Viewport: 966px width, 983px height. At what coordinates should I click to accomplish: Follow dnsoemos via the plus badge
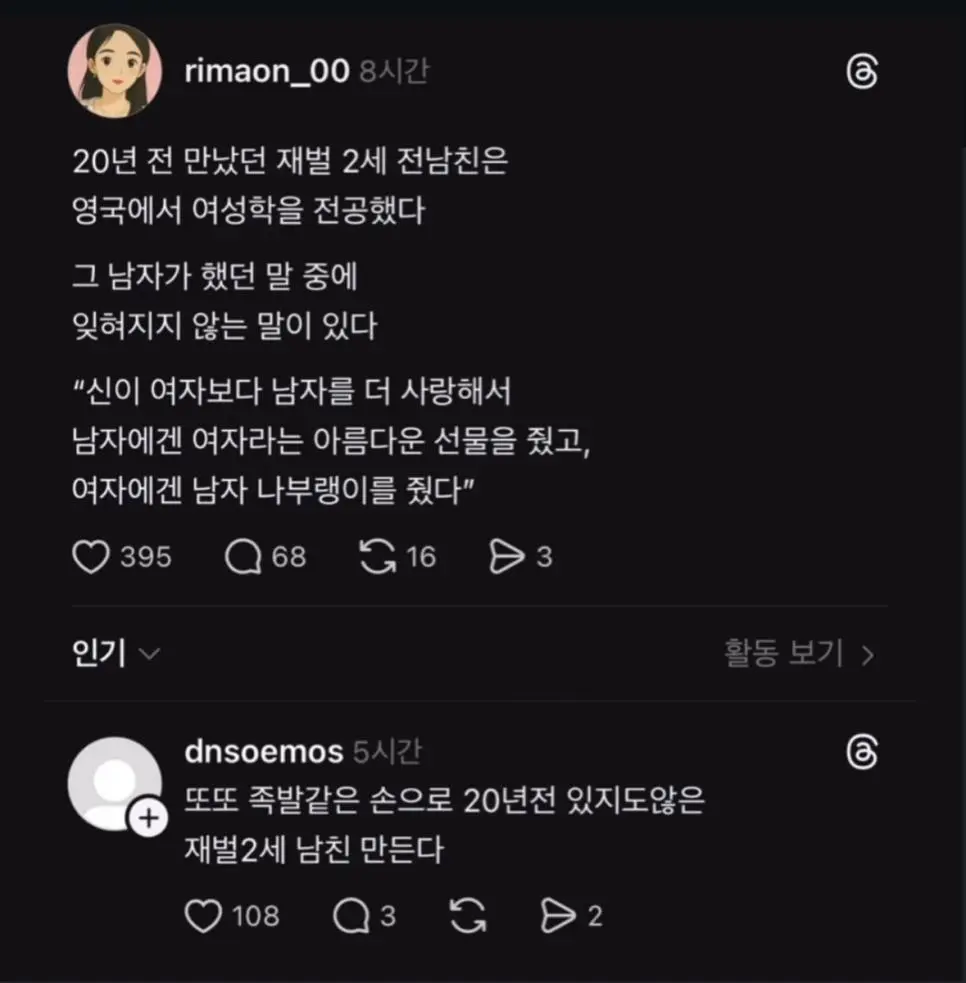coord(148,819)
